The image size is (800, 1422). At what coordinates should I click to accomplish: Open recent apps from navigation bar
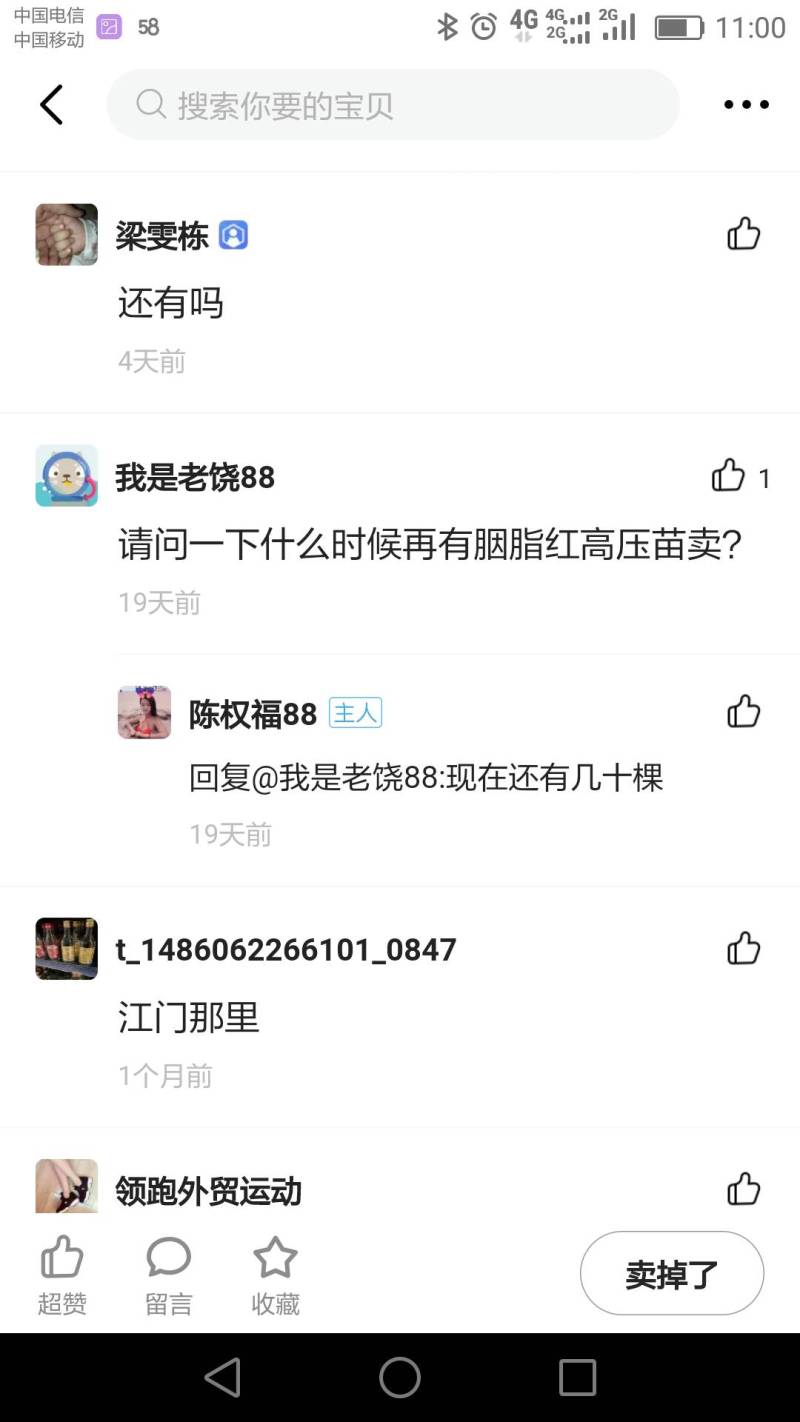click(577, 1377)
